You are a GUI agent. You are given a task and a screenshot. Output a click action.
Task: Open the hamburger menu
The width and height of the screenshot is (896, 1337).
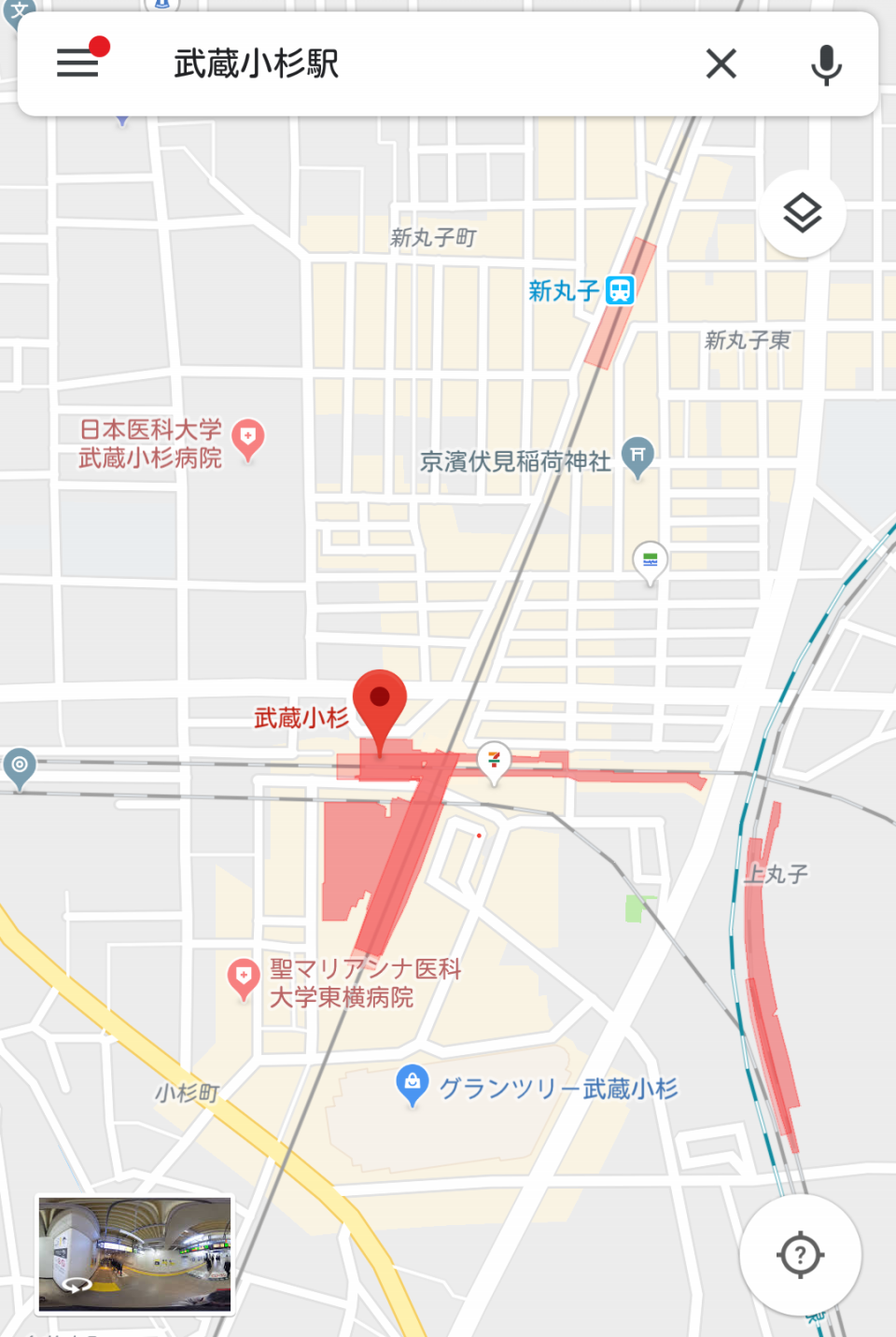pos(78,63)
